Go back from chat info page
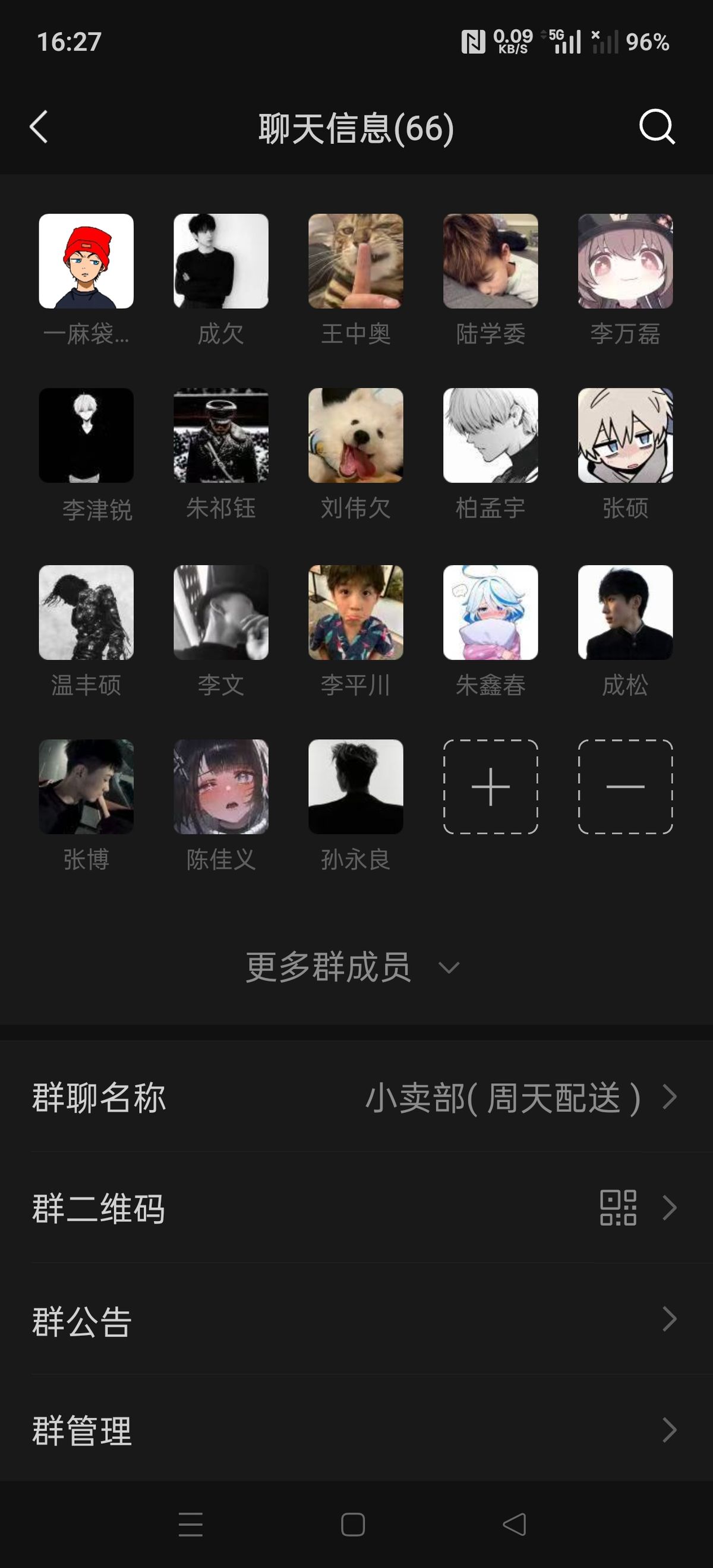 (x=39, y=127)
